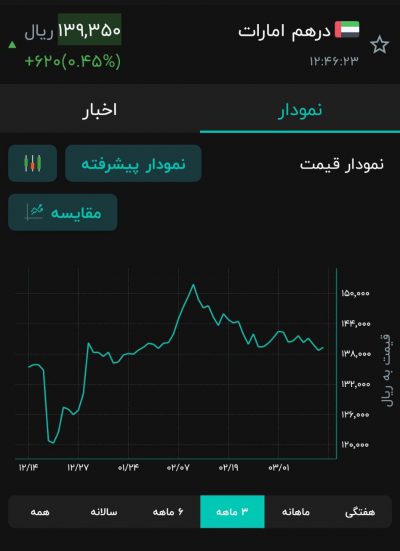The height and width of the screenshot is (551, 400).
Task: Select the ماهانه monthly range
Action: tap(296, 512)
